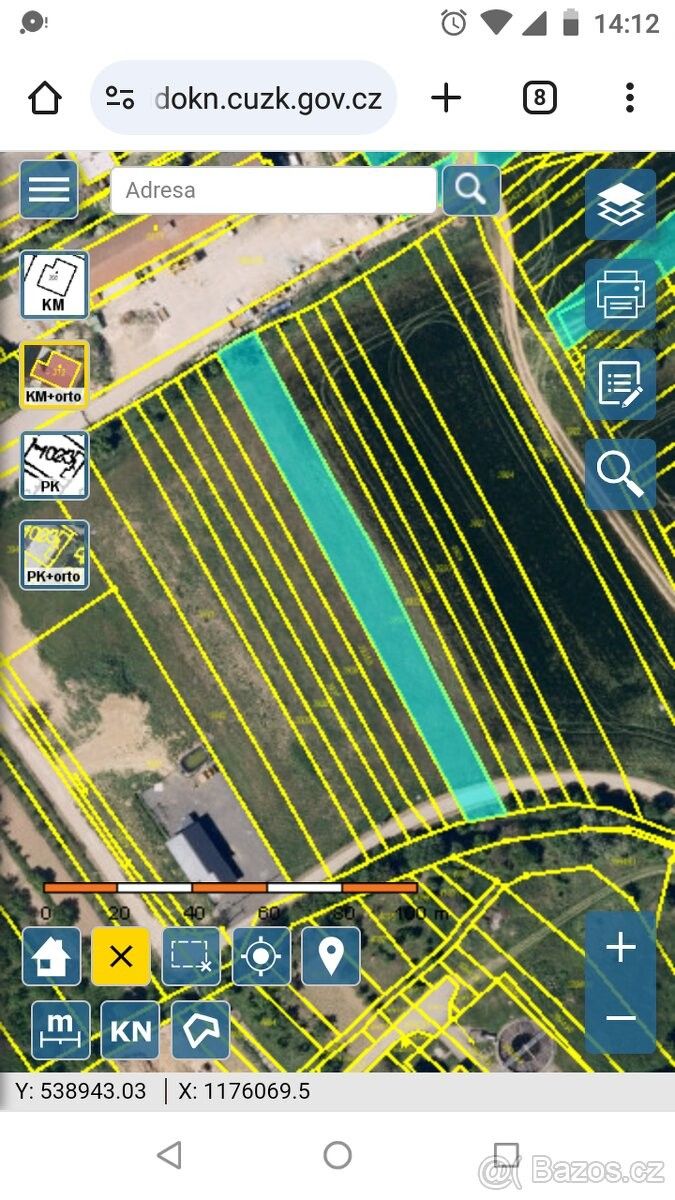Image resolution: width=675 pixels, height=1200 pixels.
Task: Tap the yellow X button
Action: coord(121,957)
